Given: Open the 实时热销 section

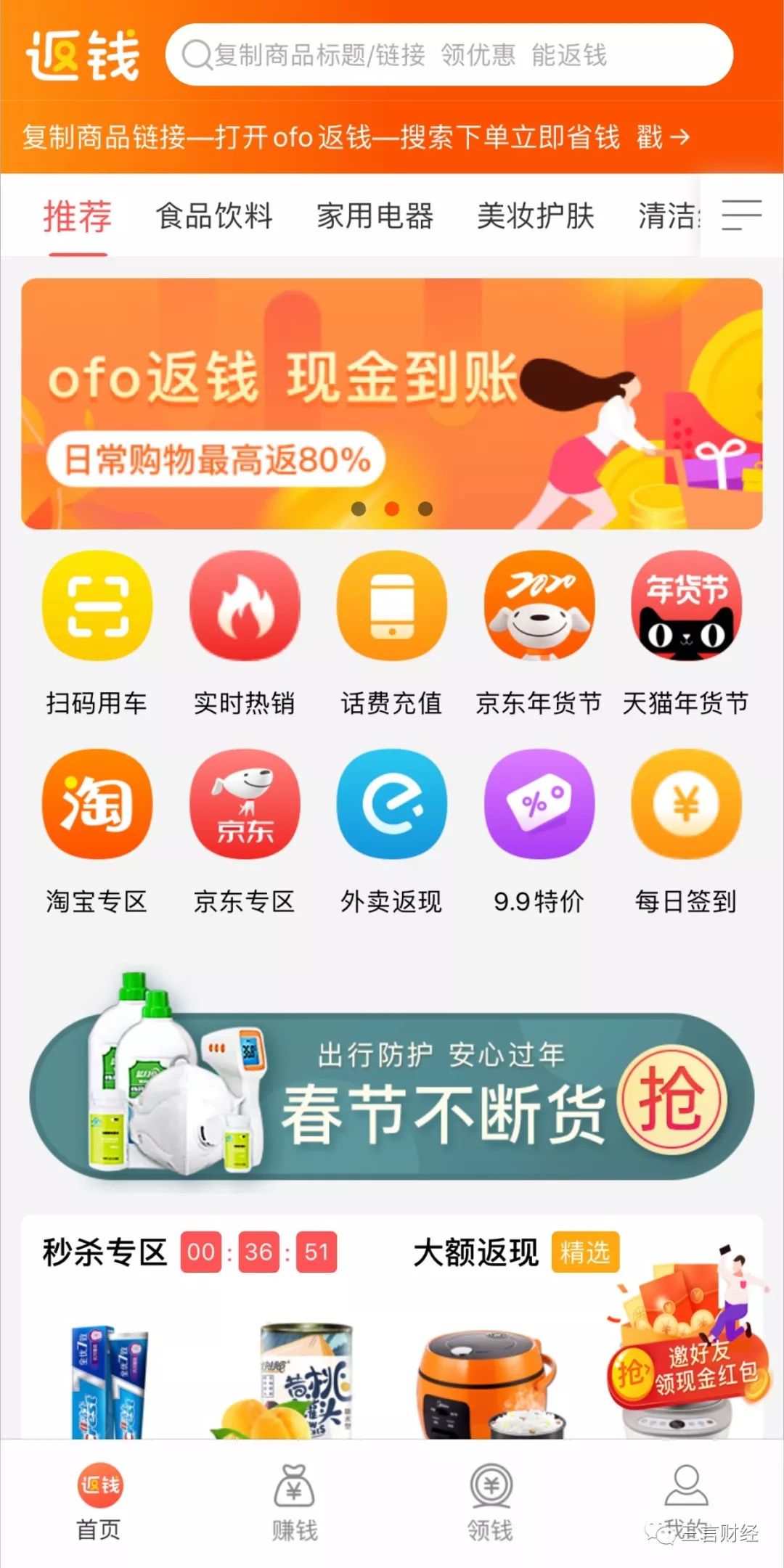Looking at the screenshot, I should (245, 631).
